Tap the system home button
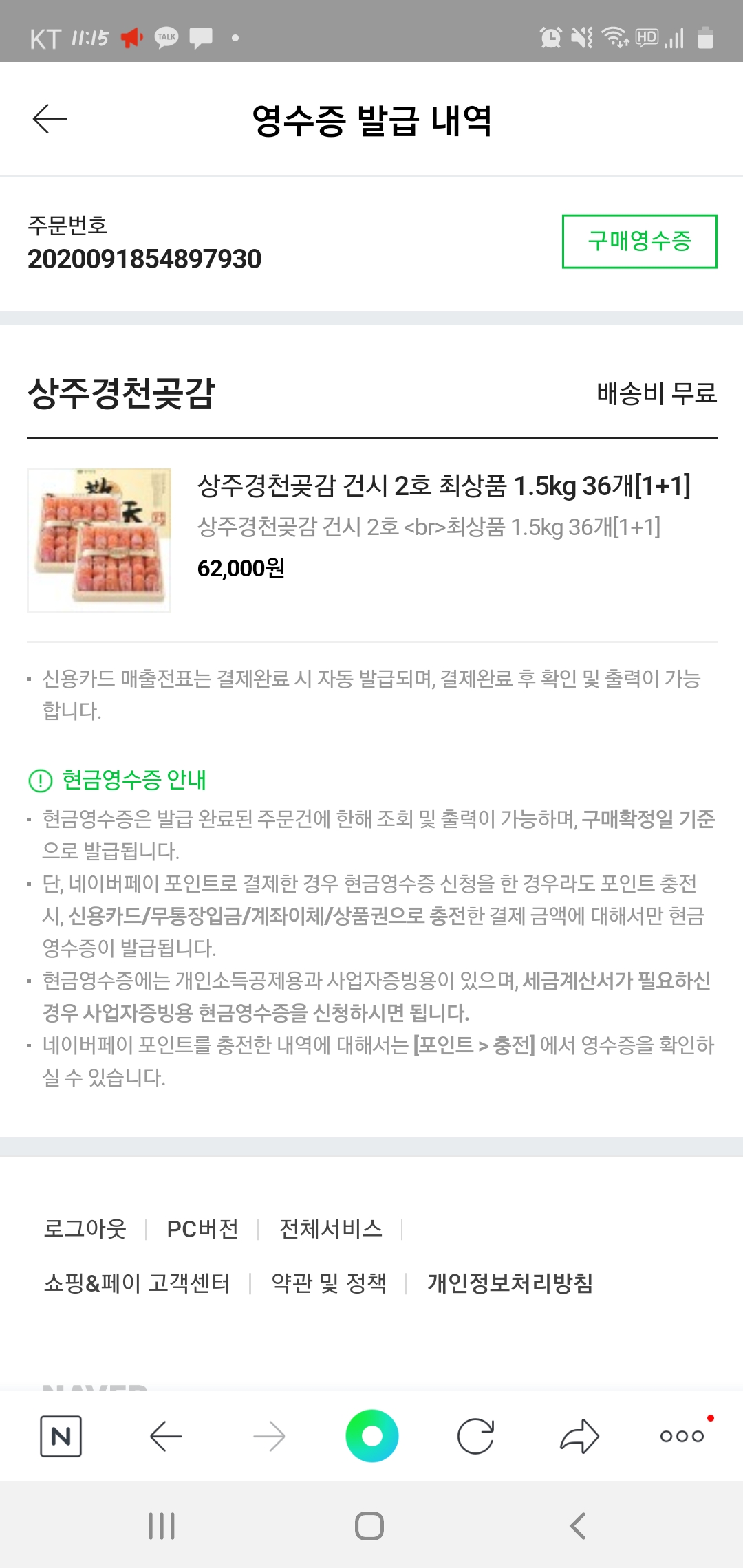 click(369, 1526)
